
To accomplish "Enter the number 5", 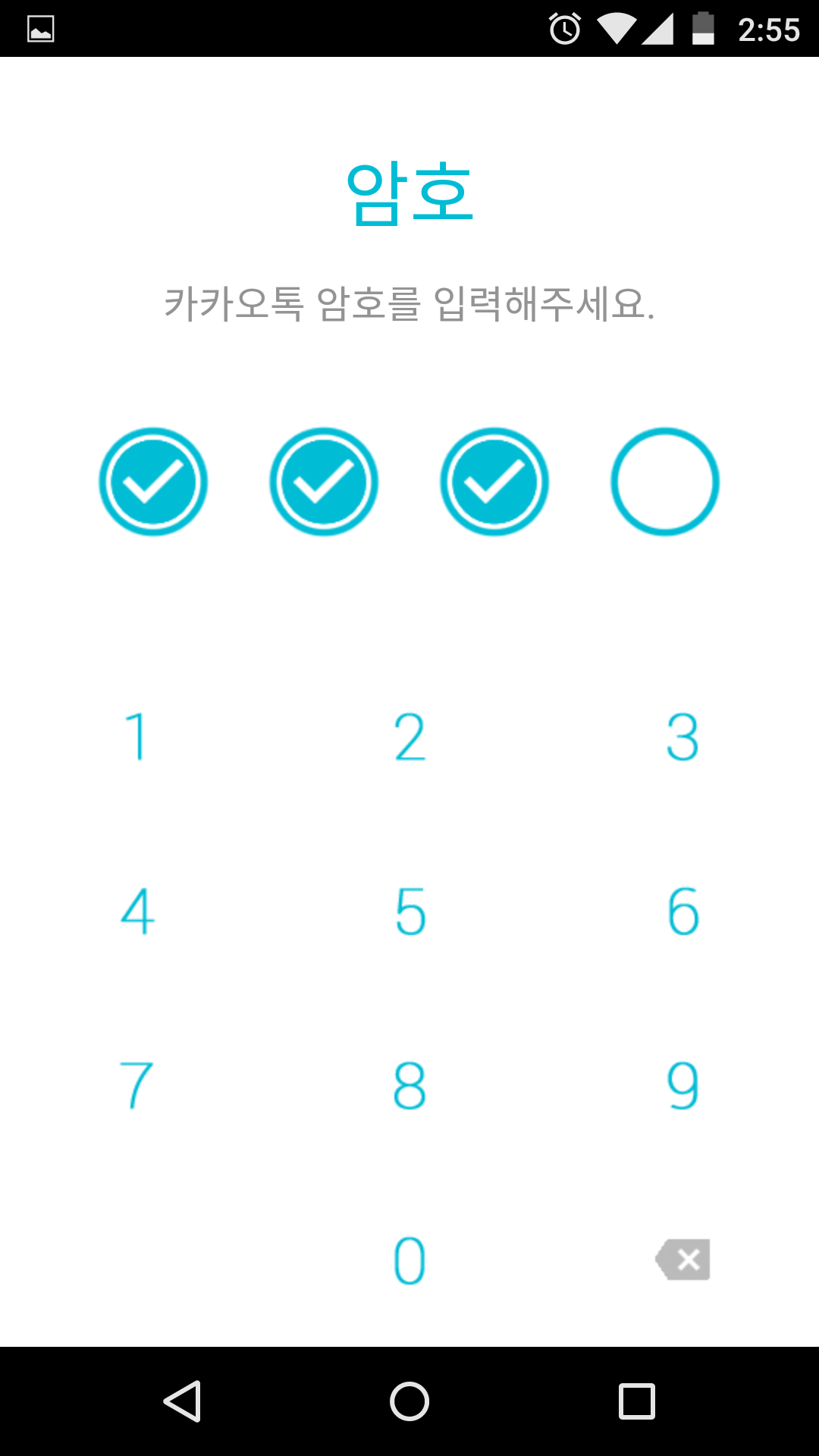I will (409, 911).
